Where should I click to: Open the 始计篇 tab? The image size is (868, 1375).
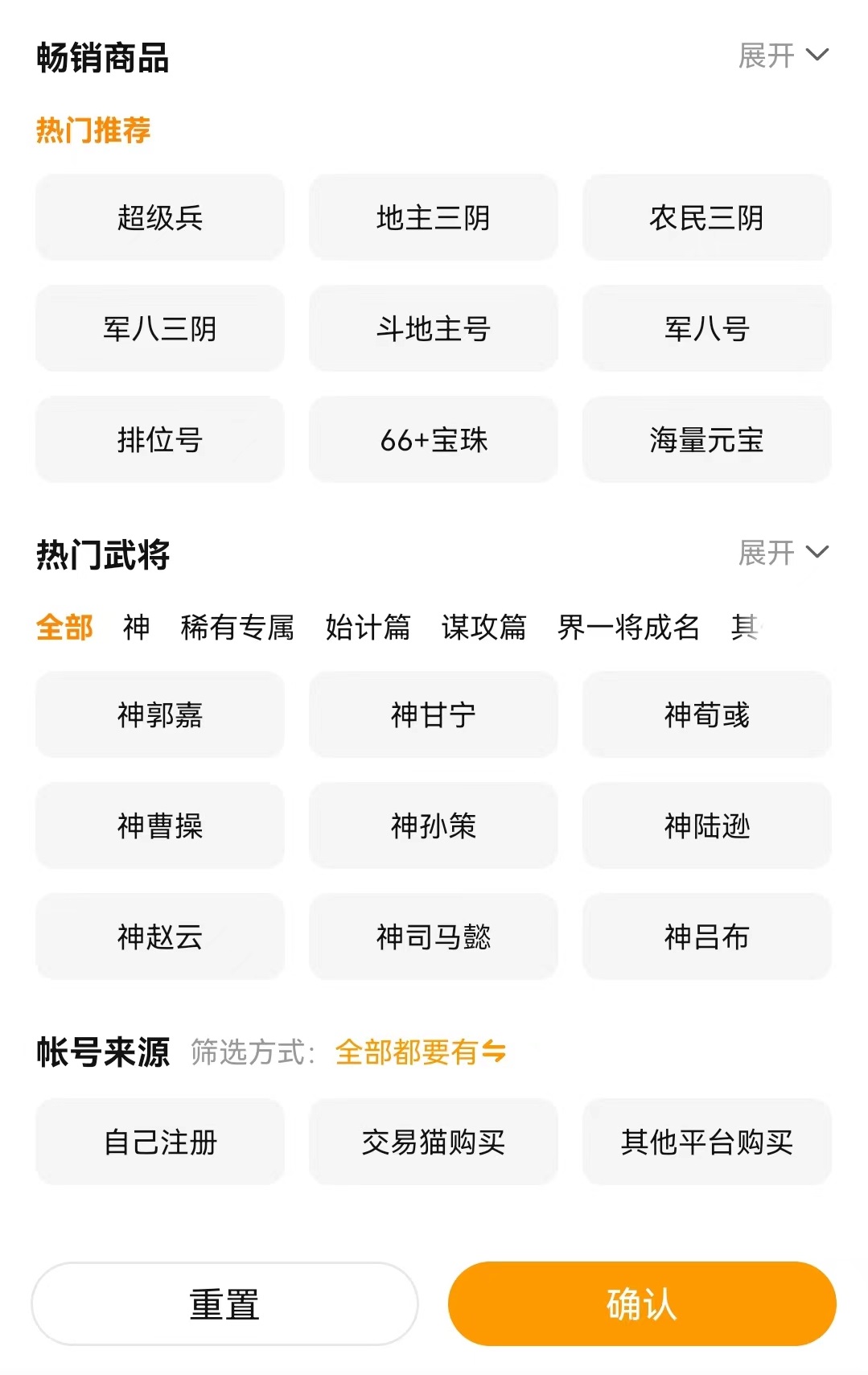[368, 627]
